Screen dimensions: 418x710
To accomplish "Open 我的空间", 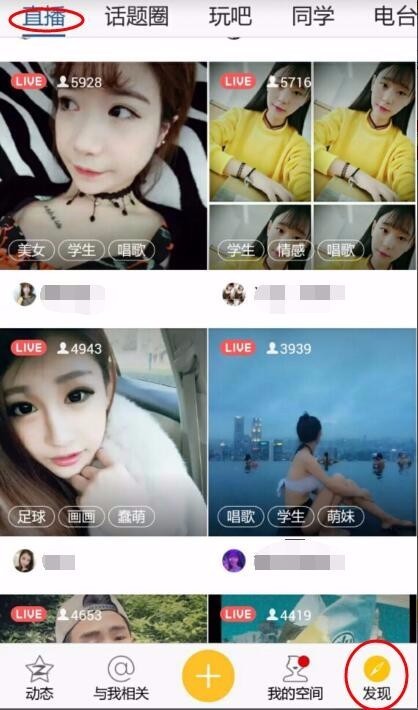I will coord(295,677).
